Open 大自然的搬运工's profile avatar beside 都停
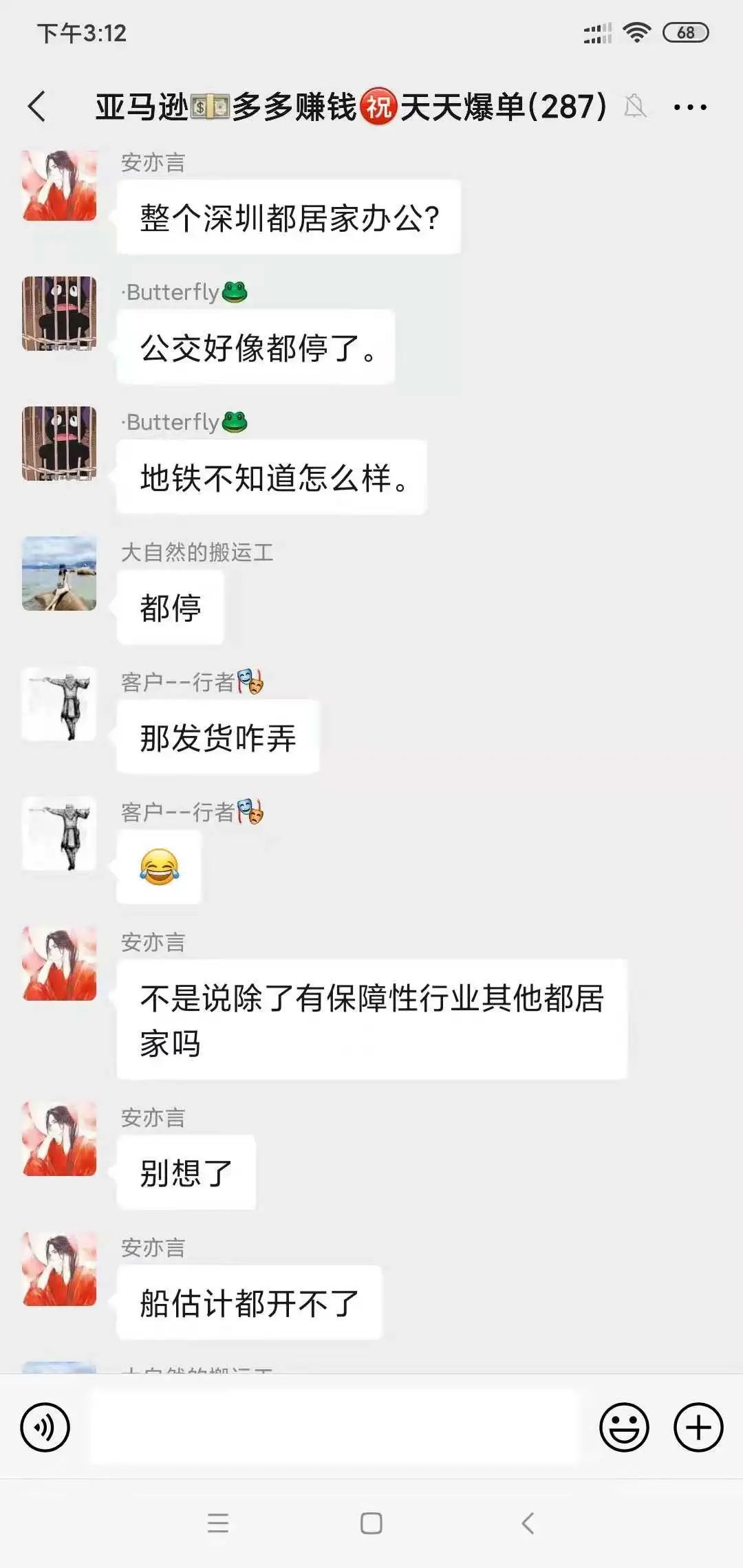 click(59, 574)
